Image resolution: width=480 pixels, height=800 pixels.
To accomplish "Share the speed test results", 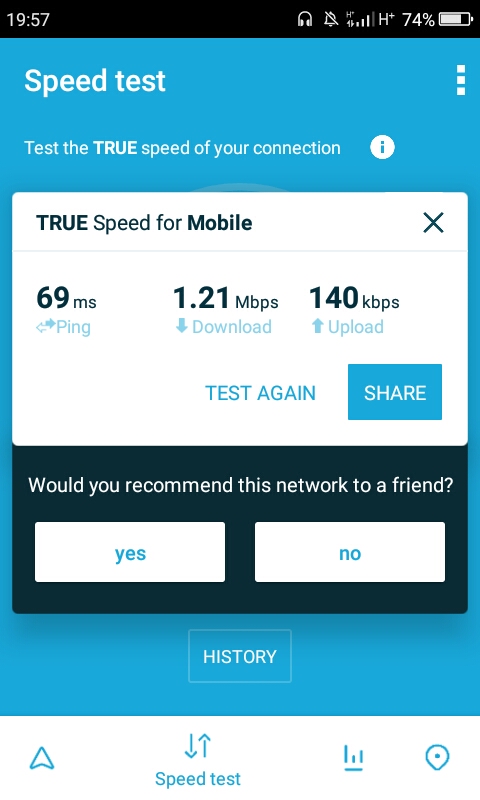I will pyautogui.click(x=395, y=392).
